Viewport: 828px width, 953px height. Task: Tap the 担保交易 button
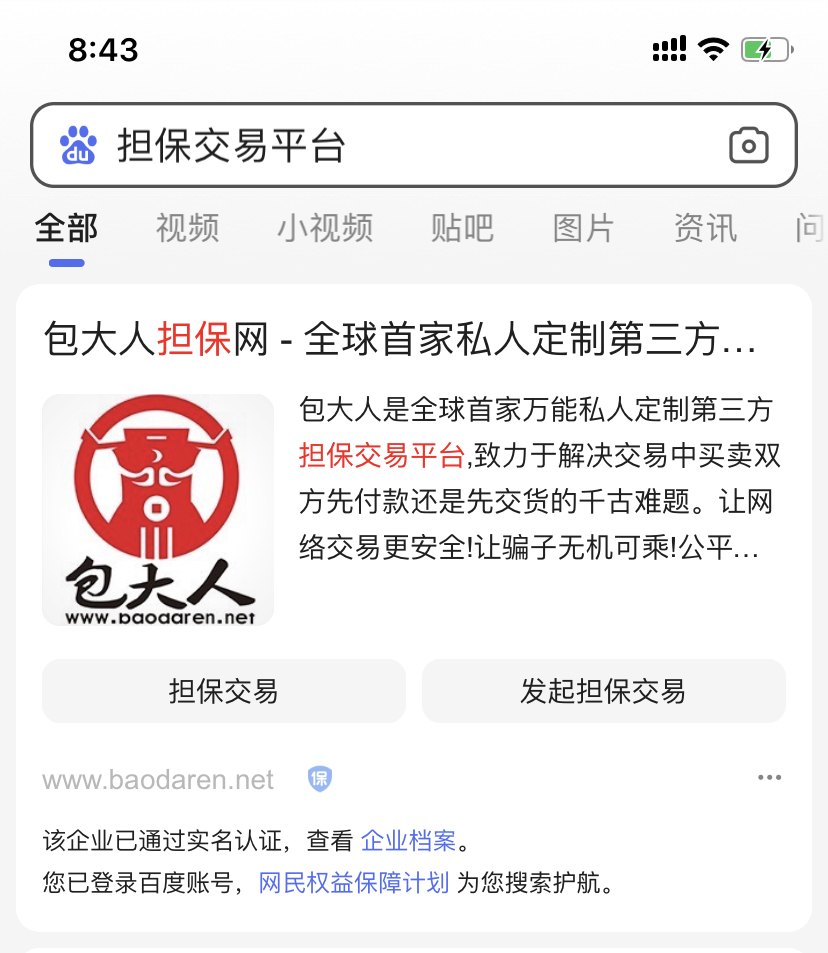pos(223,691)
